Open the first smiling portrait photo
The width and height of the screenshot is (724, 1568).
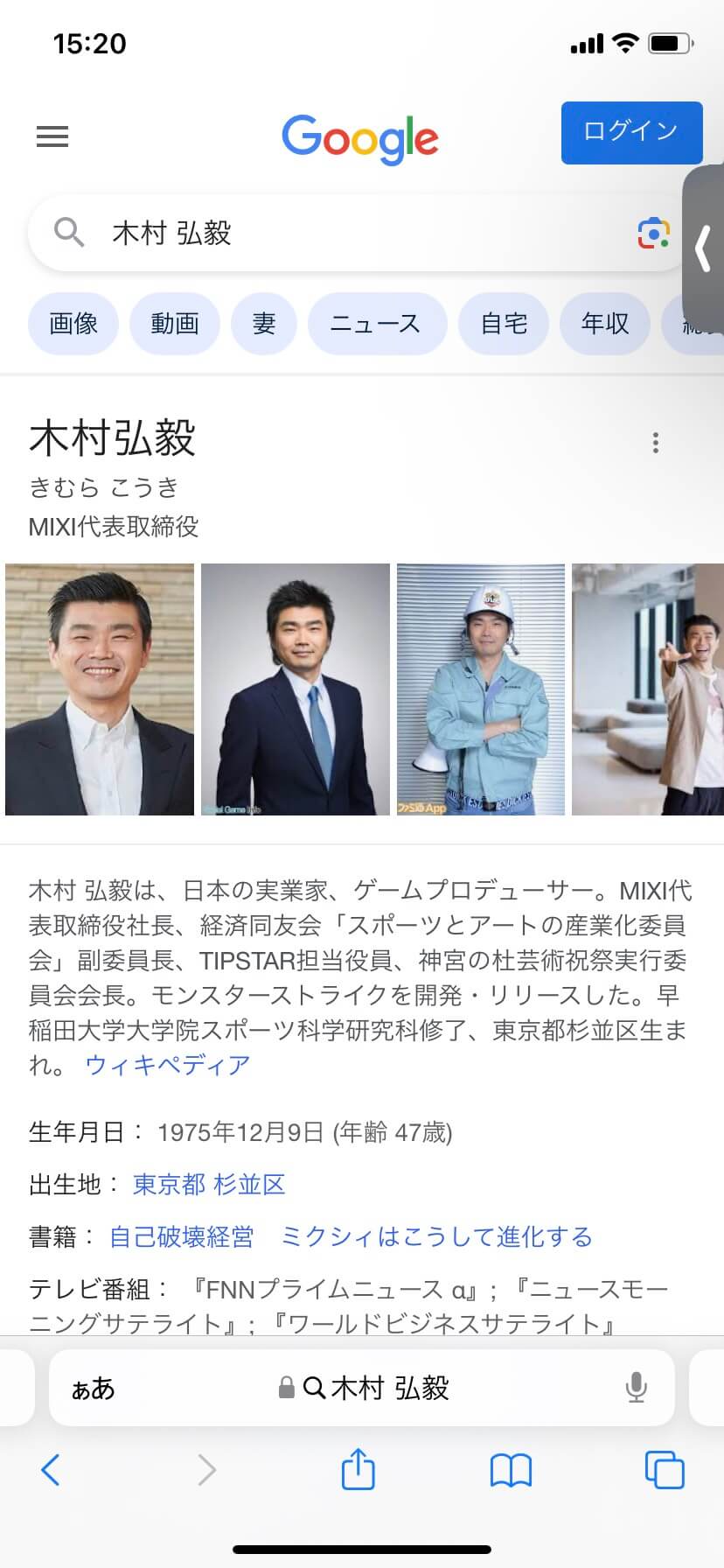100,689
